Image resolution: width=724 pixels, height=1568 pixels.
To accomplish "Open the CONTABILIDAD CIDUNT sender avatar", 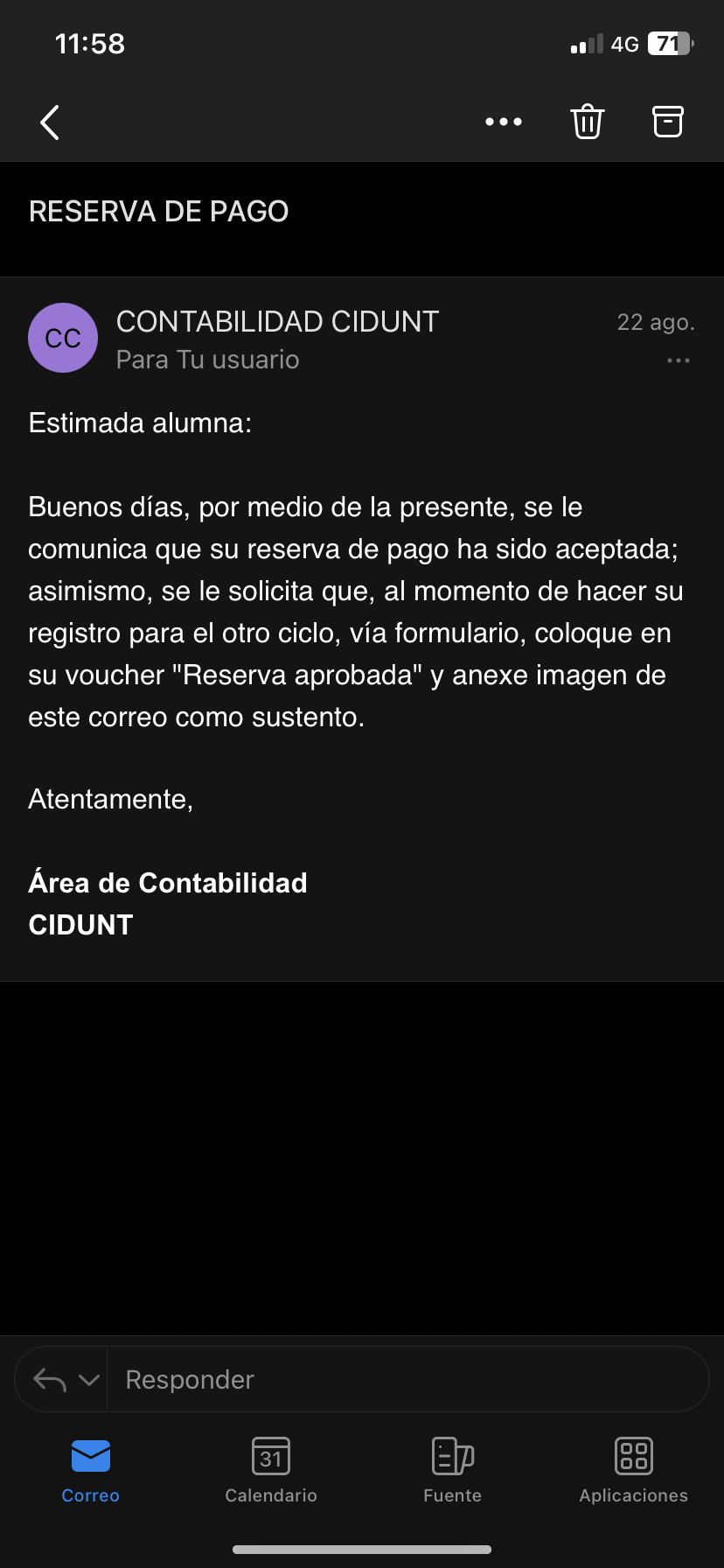I will 63,338.
